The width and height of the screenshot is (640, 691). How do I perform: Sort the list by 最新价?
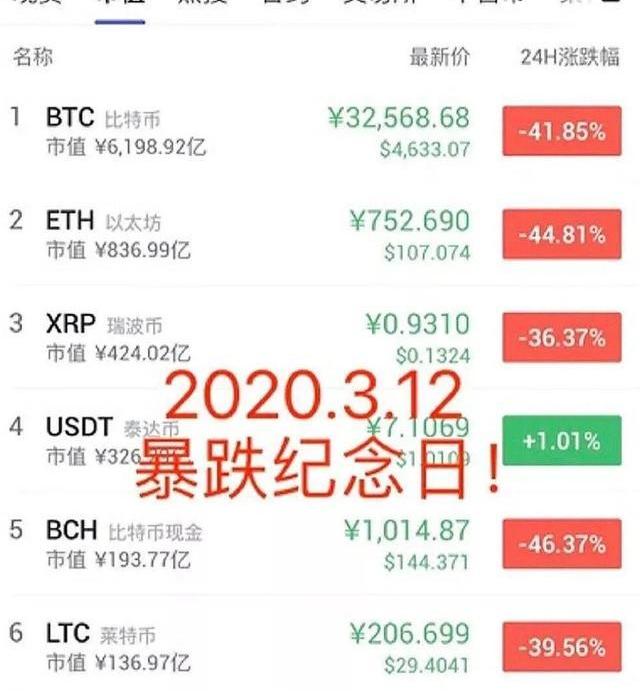pos(439,57)
